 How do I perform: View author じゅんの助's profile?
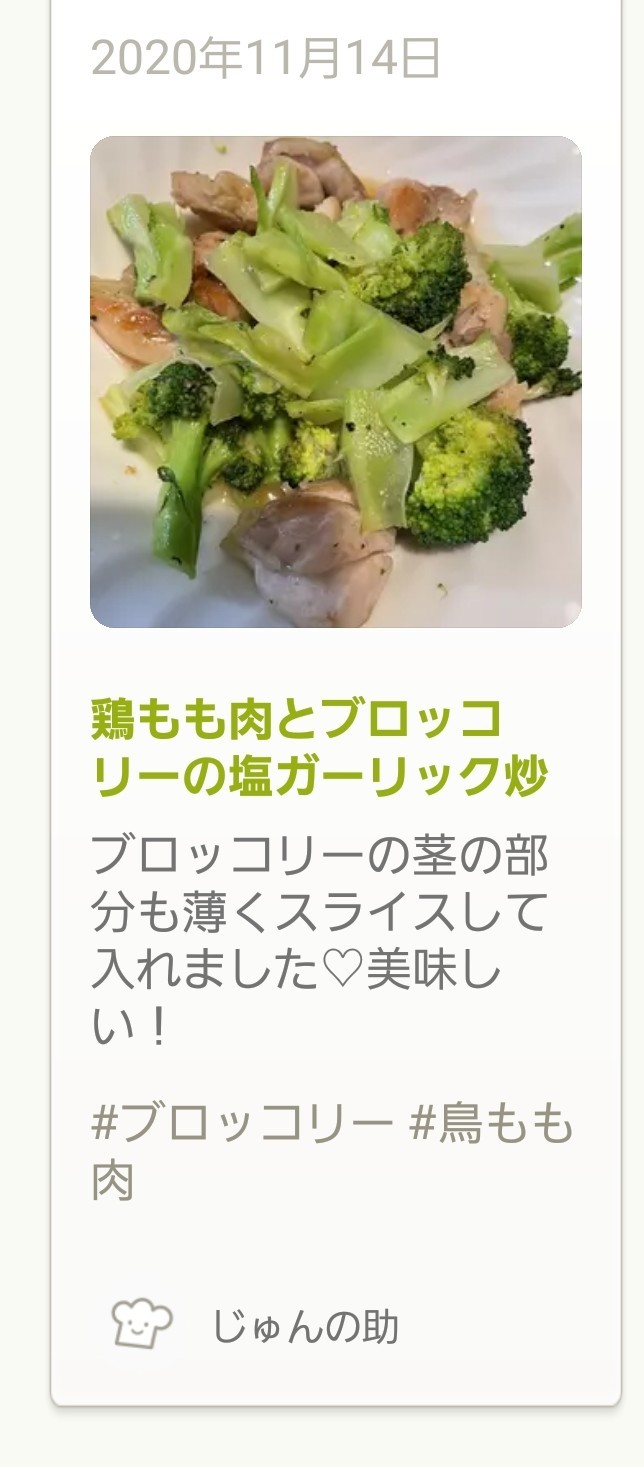pos(304,1327)
